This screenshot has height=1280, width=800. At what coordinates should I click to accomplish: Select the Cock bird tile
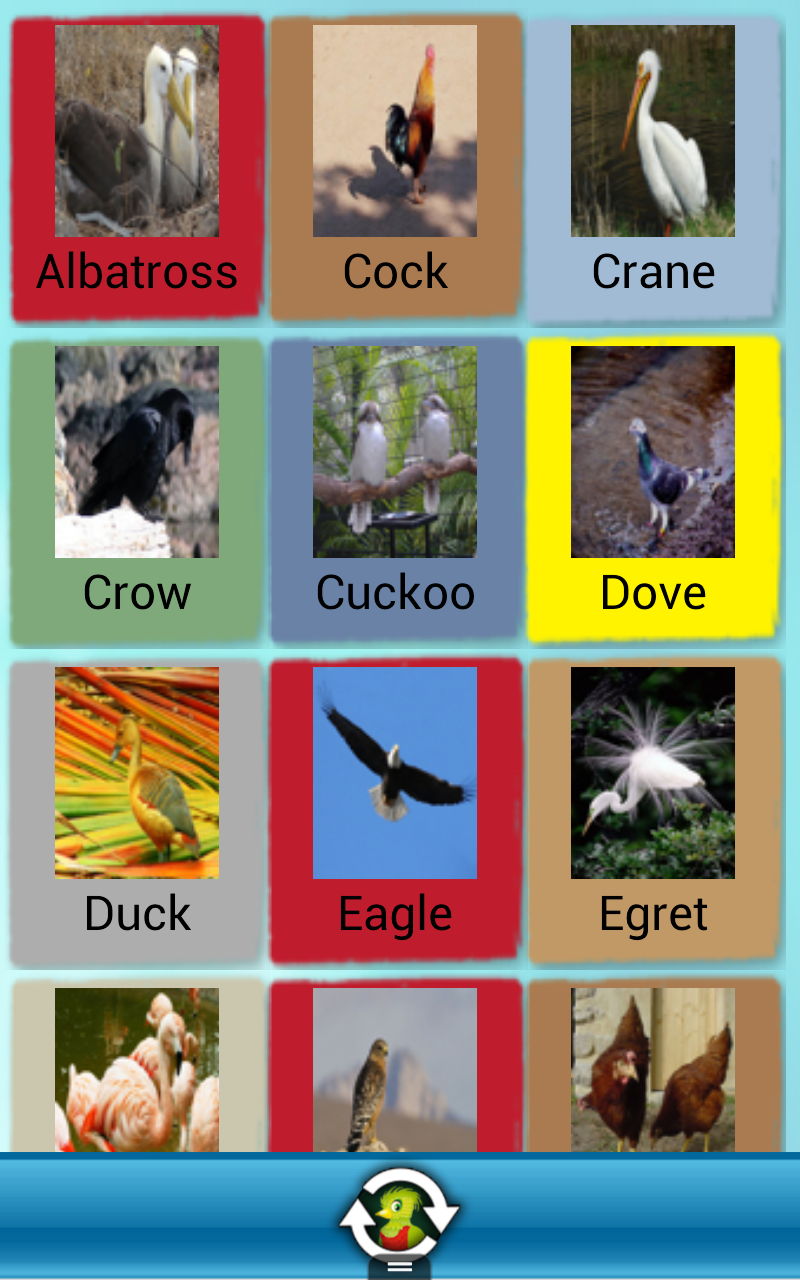pyautogui.click(x=395, y=168)
